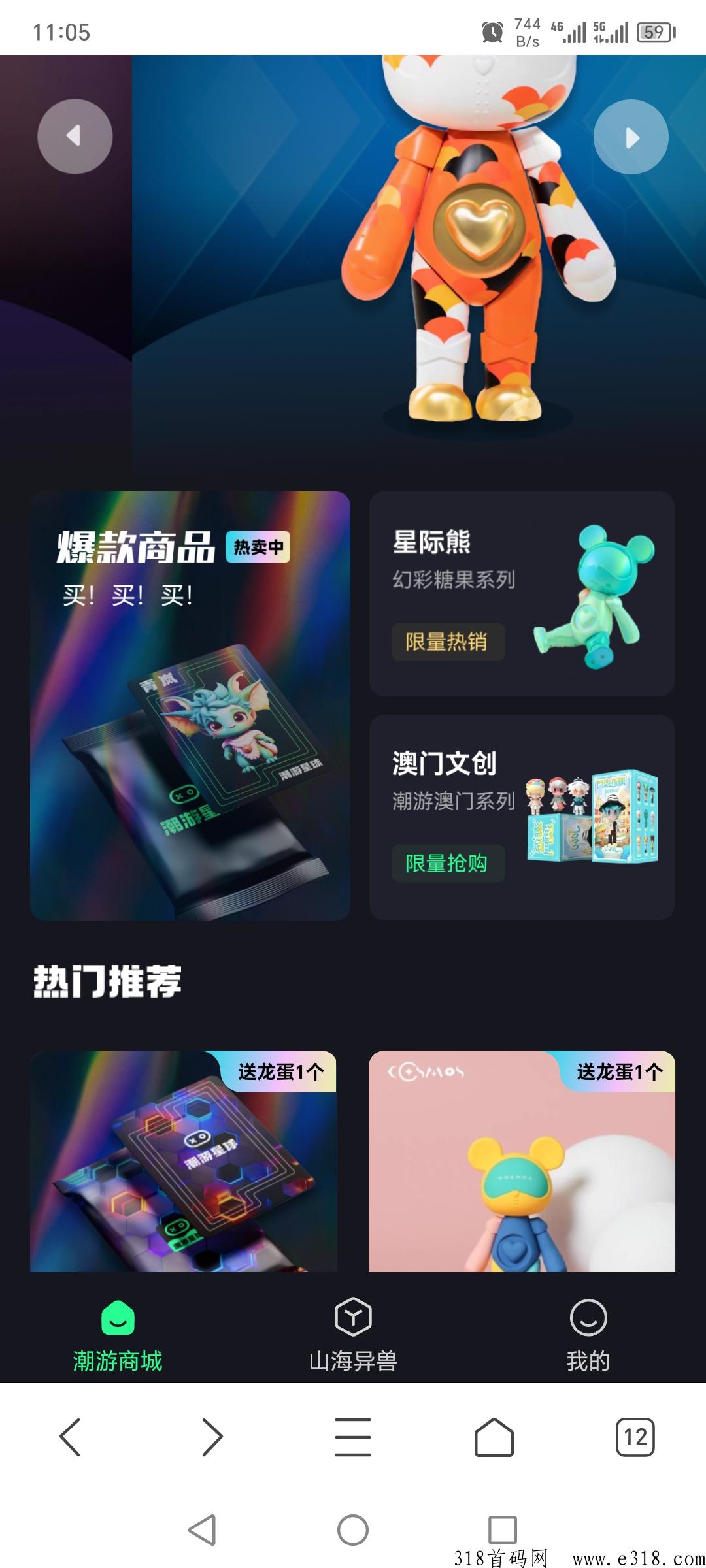This screenshot has height=1568, width=706.
Task: Open the browser menu
Action: pyautogui.click(x=353, y=1437)
